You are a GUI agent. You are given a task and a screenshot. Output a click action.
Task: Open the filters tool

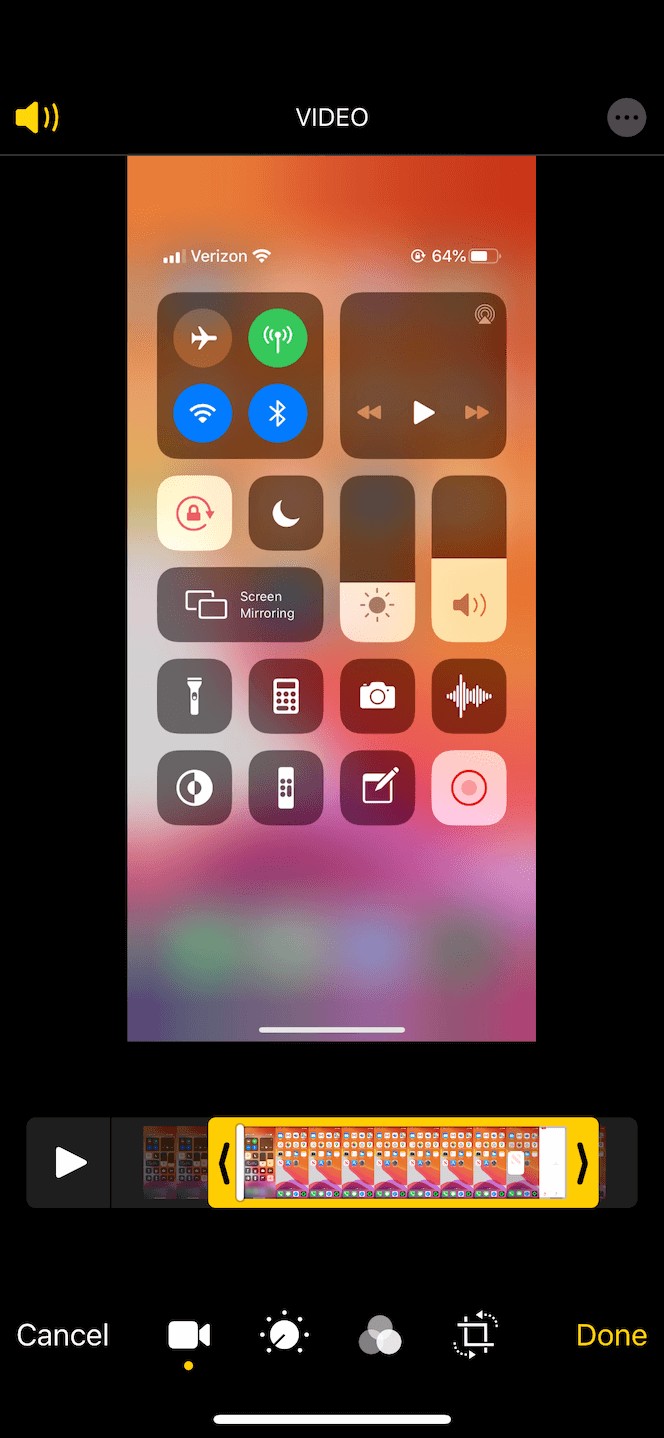[x=380, y=1335]
